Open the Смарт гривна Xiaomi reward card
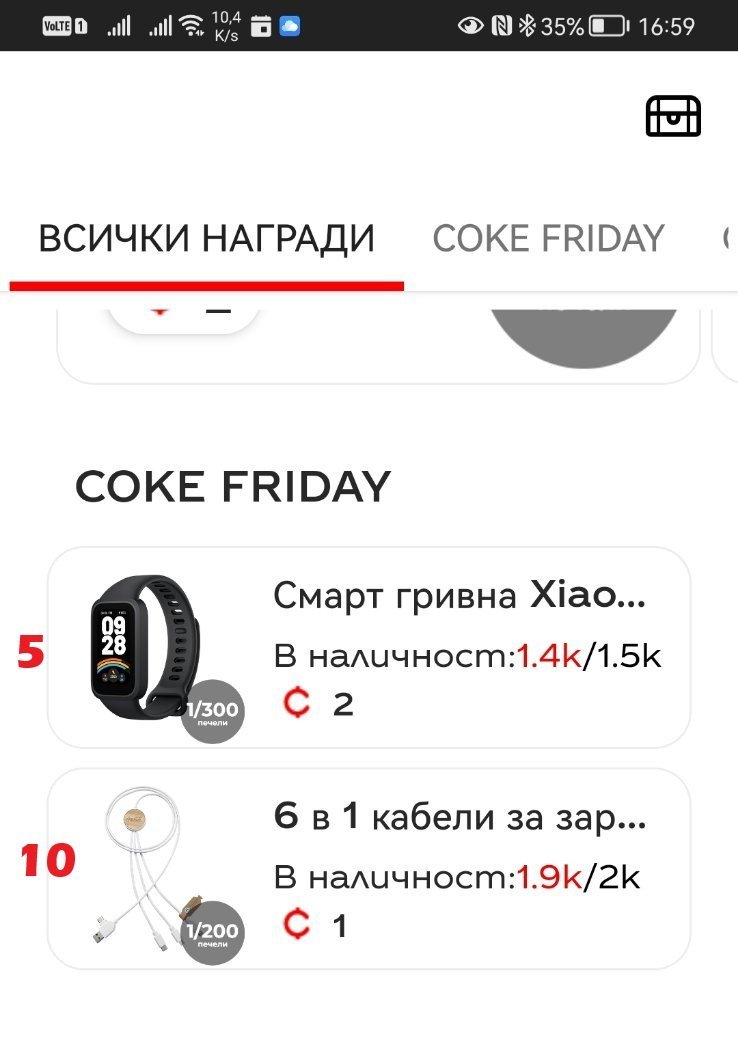738x1039 pixels. point(368,647)
